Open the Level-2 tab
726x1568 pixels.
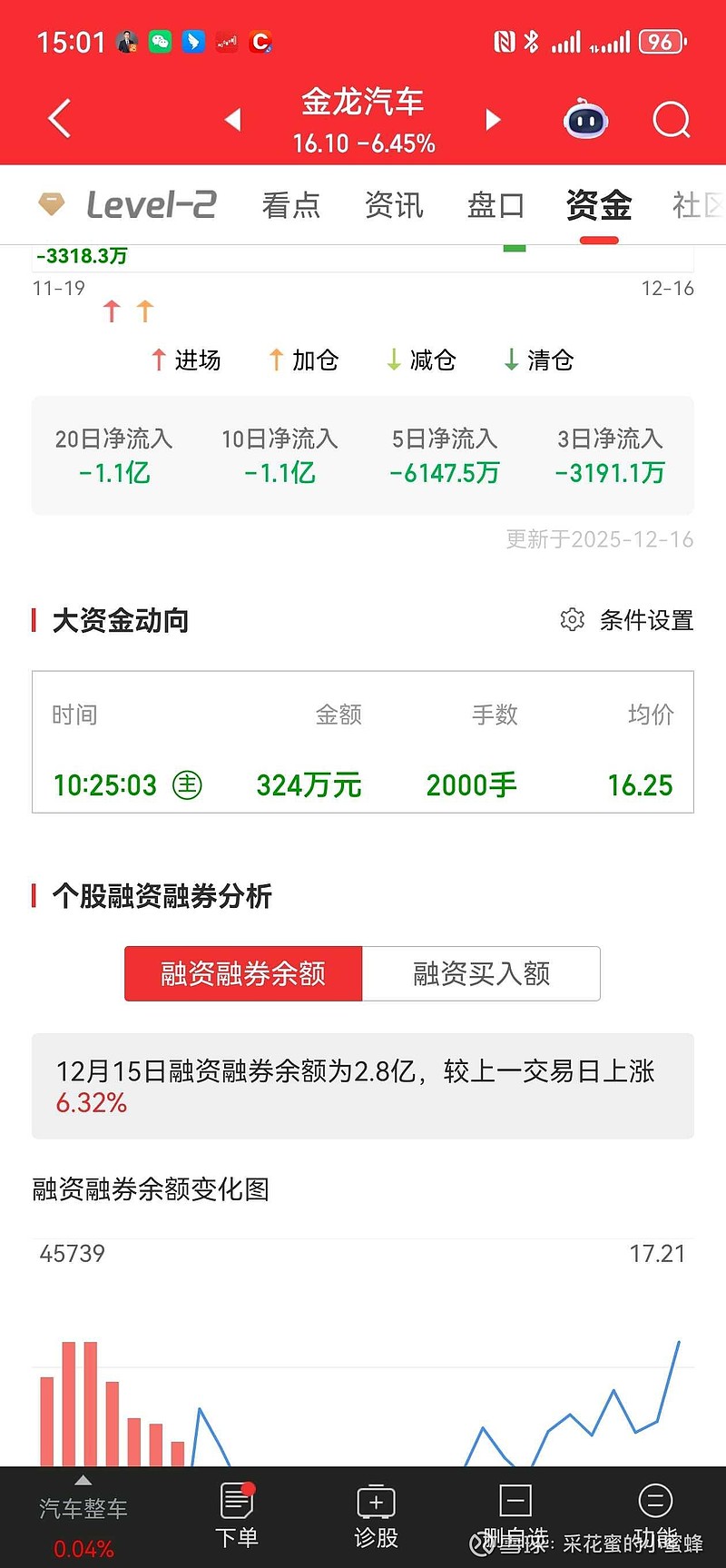128,205
